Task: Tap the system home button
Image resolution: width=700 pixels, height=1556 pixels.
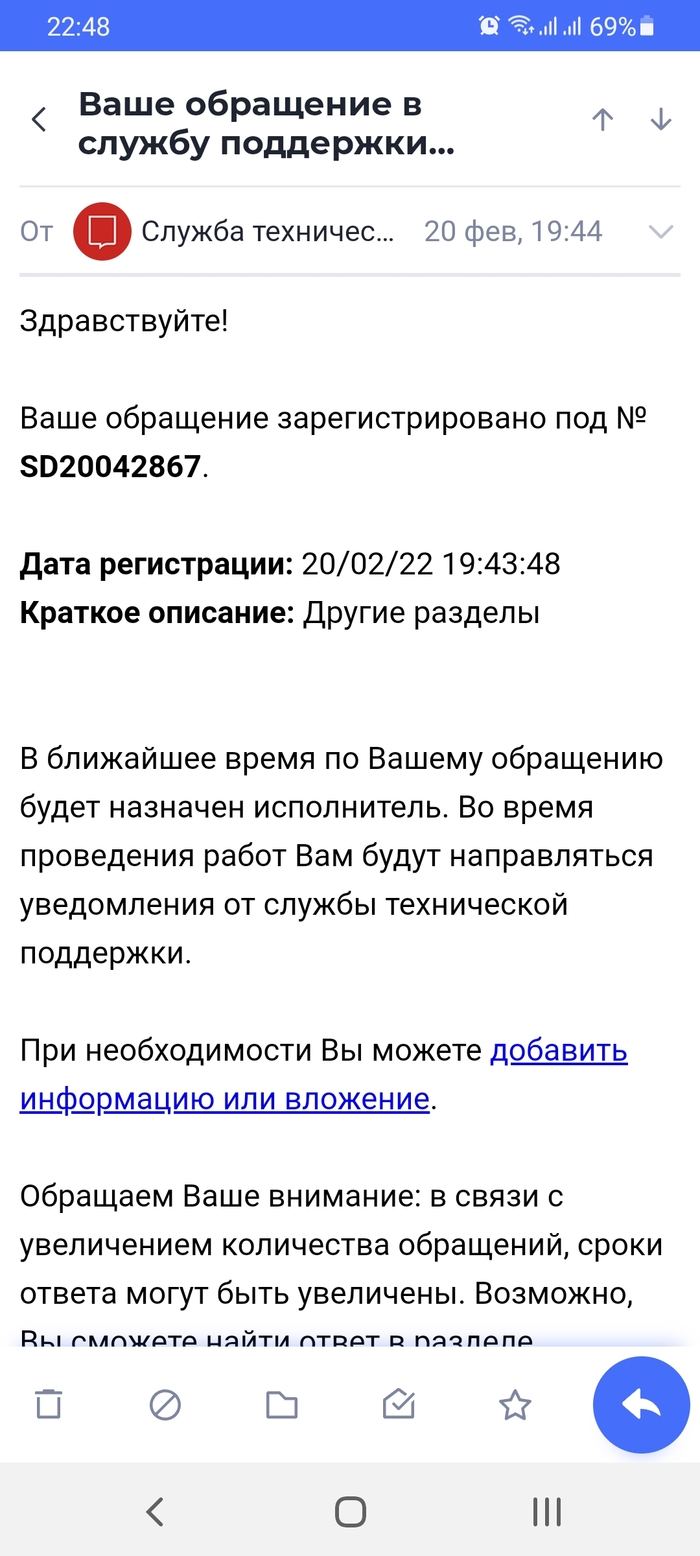Action: click(350, 1511)
